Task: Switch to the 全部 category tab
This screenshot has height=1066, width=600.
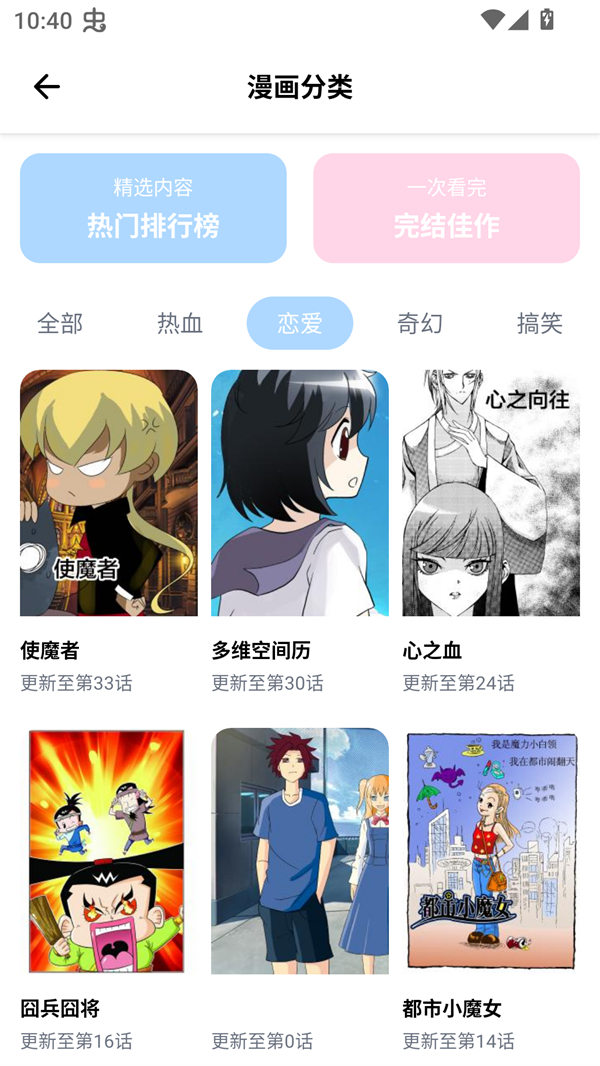Action: (x=60, y=323)
